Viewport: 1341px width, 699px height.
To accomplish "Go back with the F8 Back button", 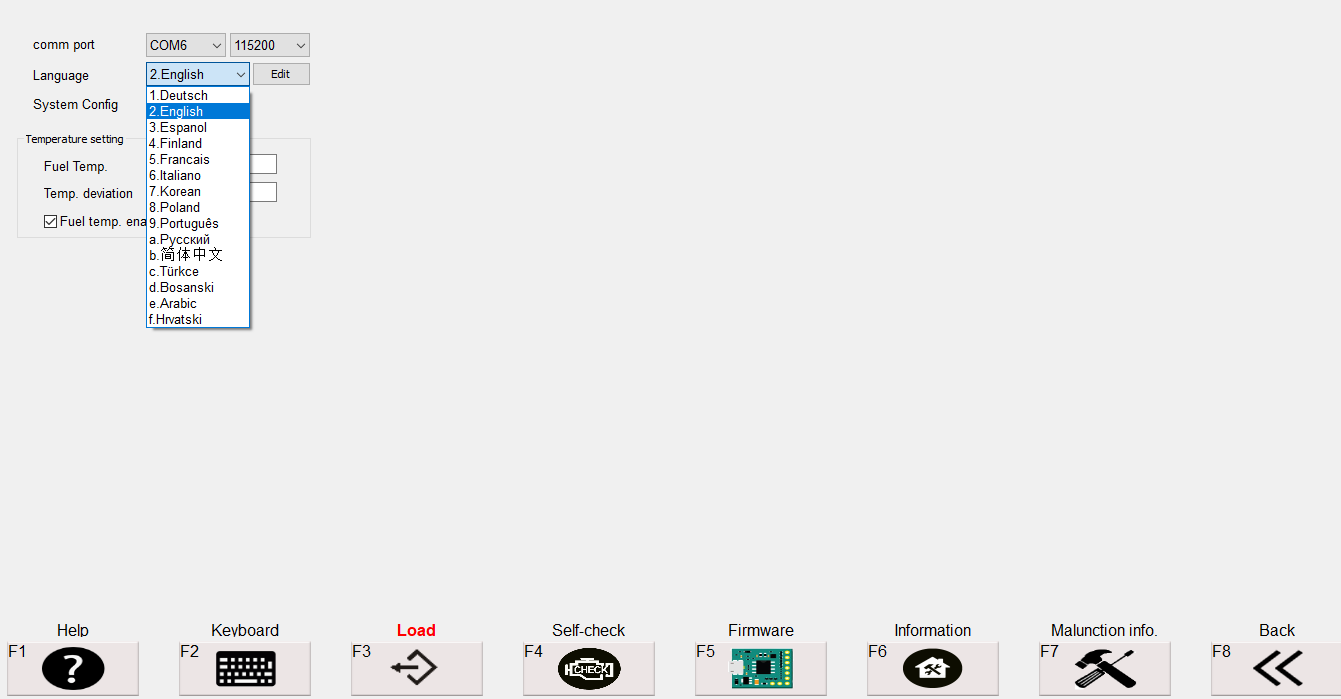I will click(x=1277, y=668).
